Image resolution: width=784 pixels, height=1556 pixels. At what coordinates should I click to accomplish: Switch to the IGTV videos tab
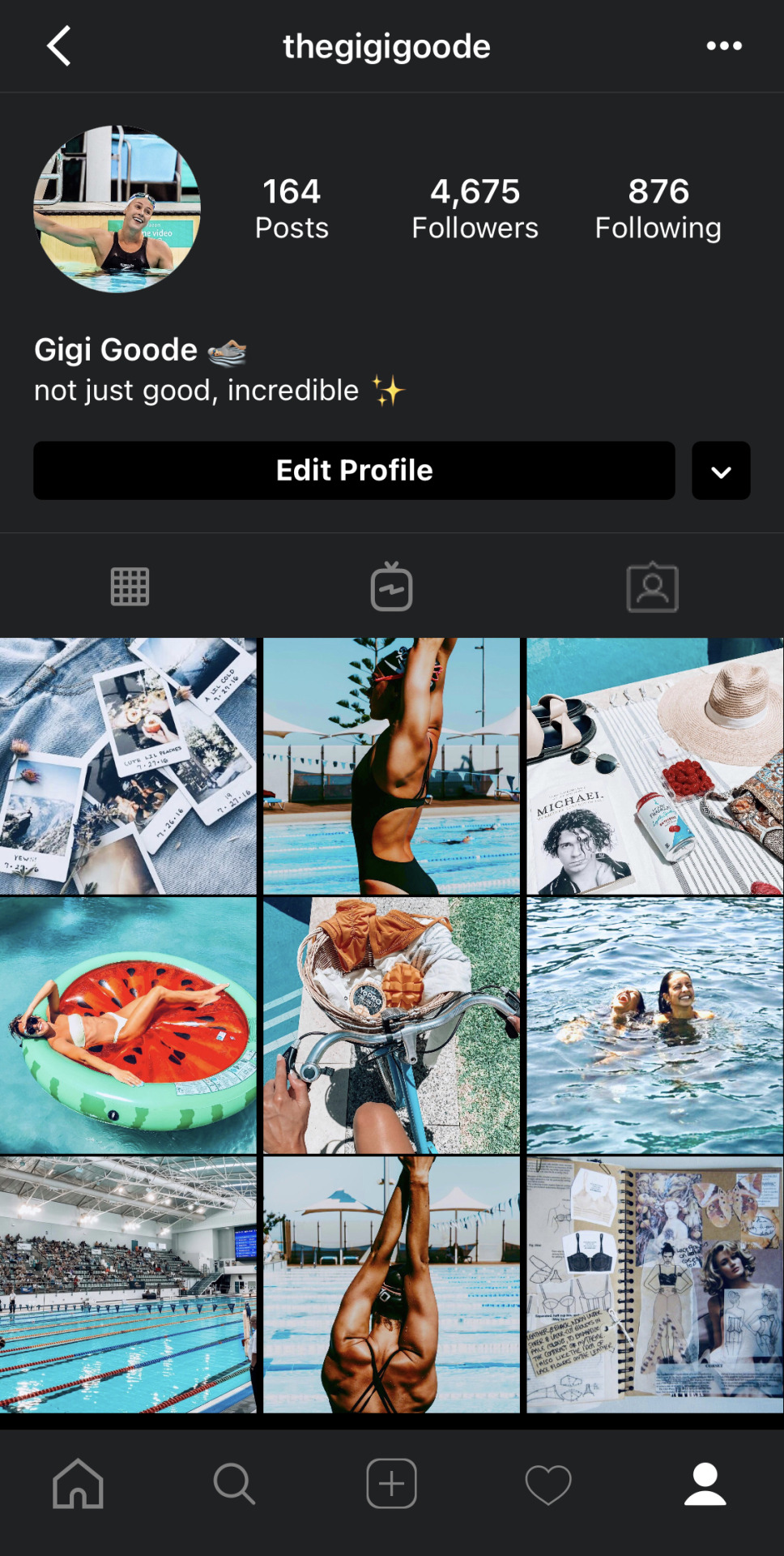(391, 587)
